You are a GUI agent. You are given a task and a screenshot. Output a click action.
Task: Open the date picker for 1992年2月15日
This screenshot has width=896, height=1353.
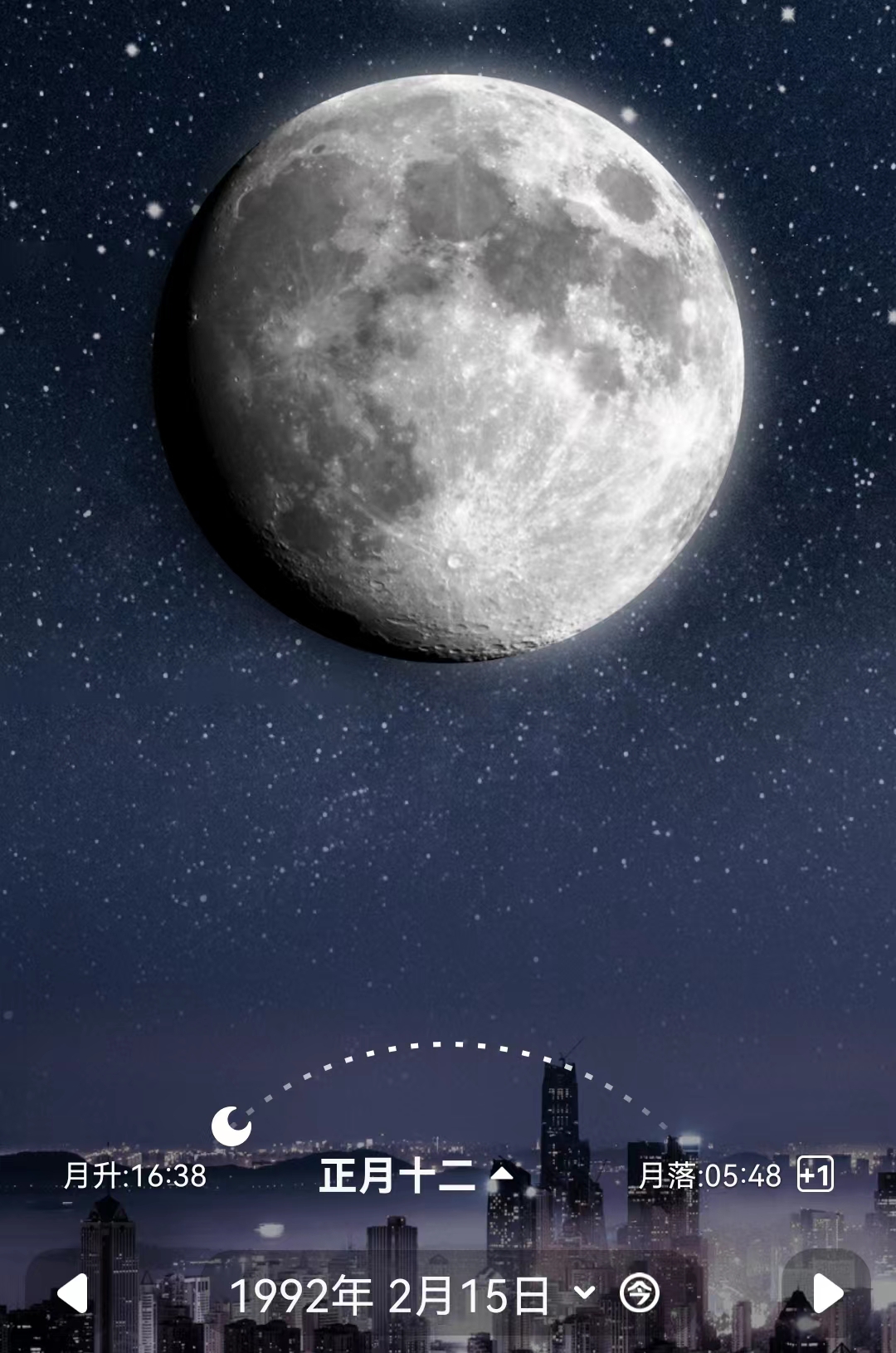tap(411, 1295)
